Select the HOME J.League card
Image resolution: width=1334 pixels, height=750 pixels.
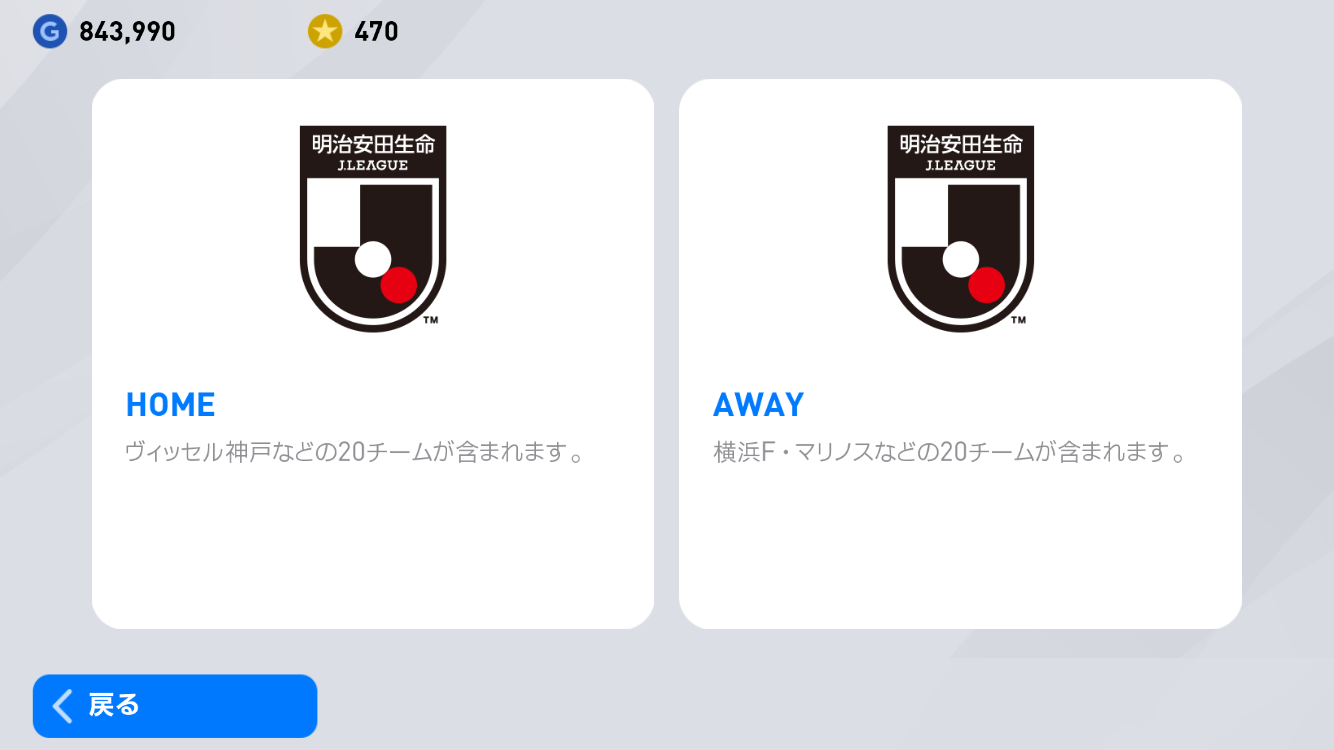tap(372, 354)
